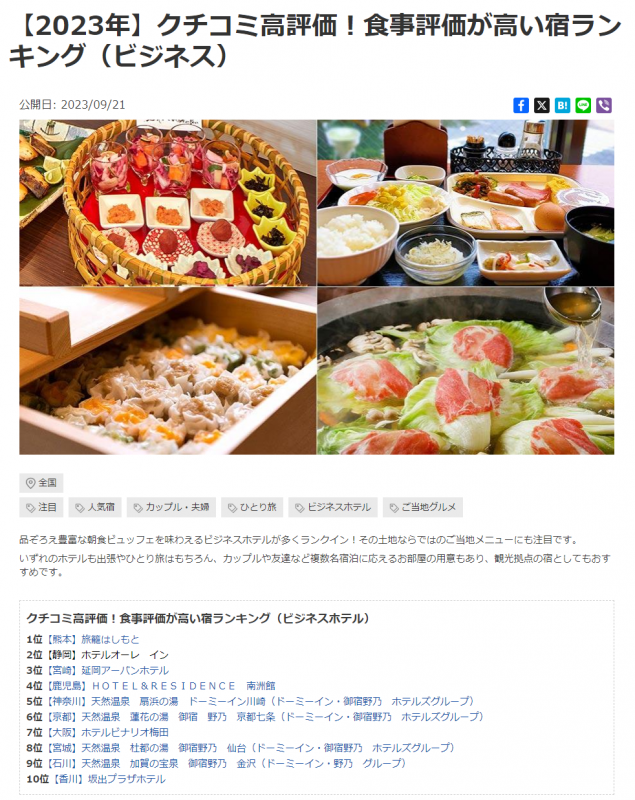Open the 1位 旅籠はしもと link
Viewport: 635px width, 800px height.
click(110, 639)
